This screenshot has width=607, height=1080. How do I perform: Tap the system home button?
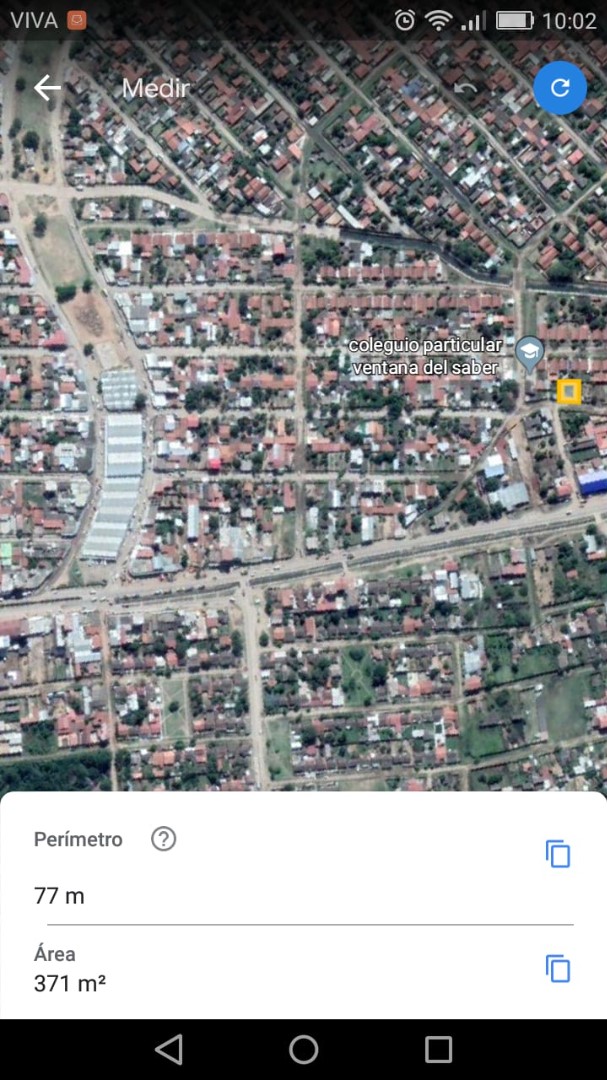[x=304, y=1049]
